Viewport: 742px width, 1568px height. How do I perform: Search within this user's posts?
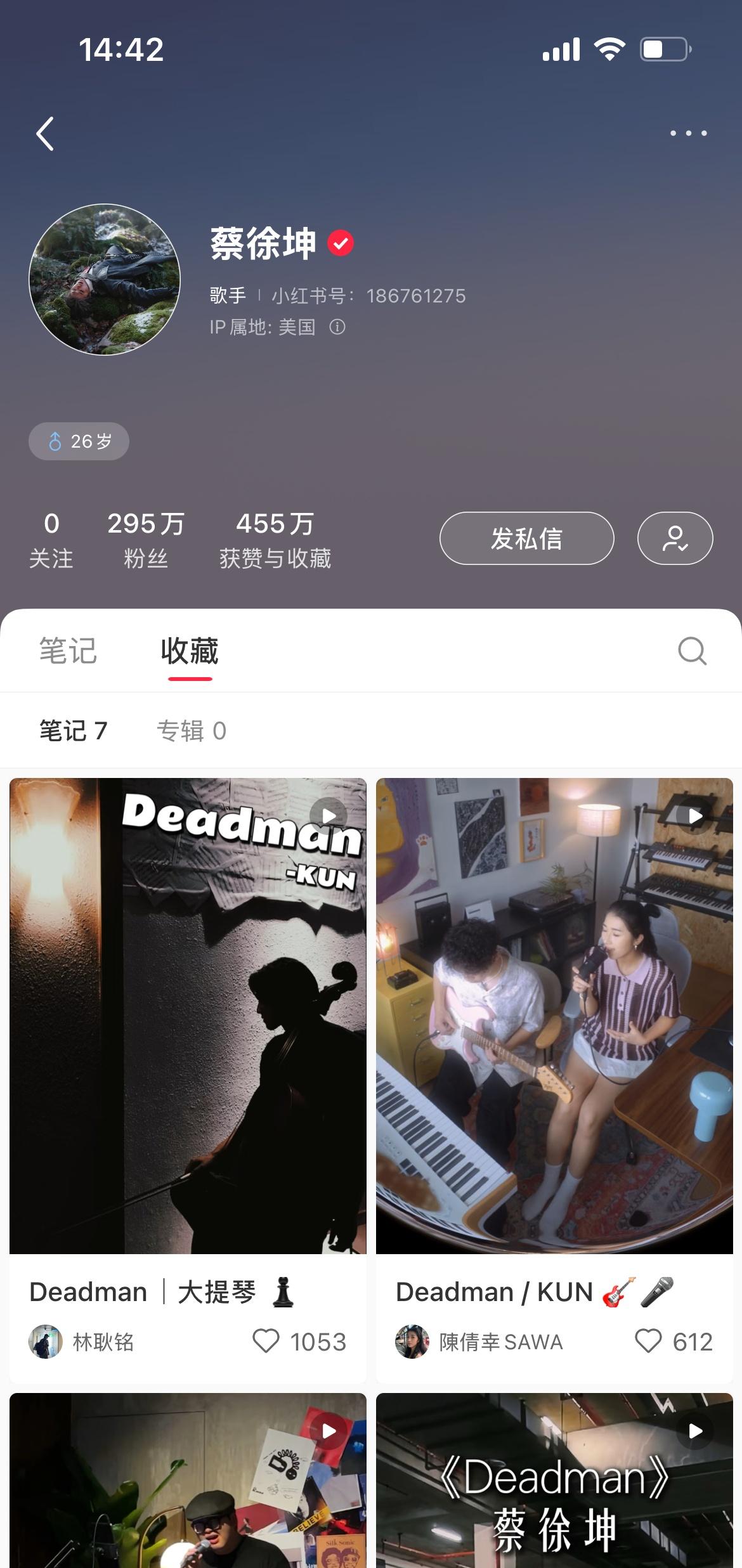click(692, 651)
